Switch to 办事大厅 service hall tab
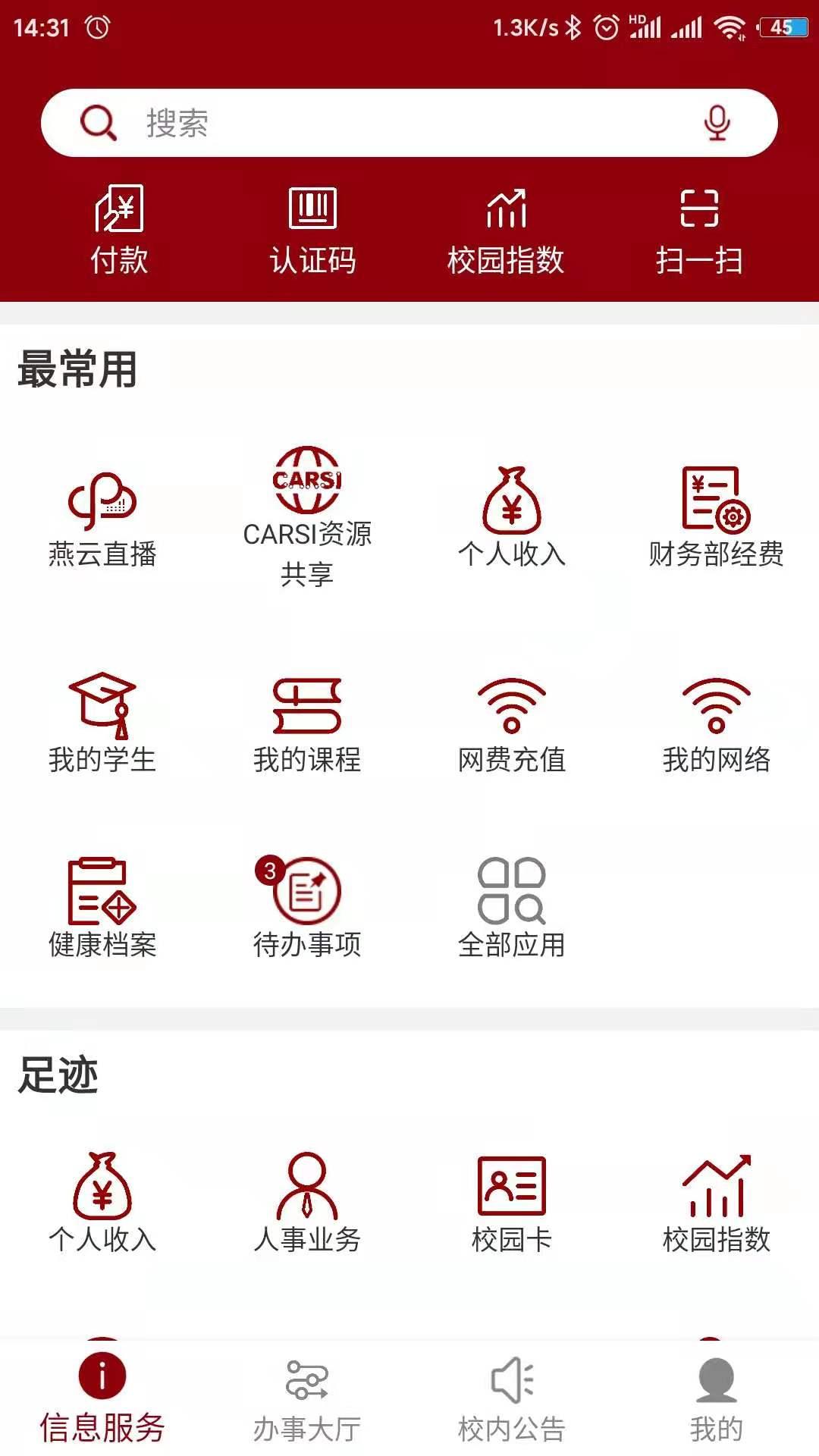The image size is (819, 1456). (307, 1407)
